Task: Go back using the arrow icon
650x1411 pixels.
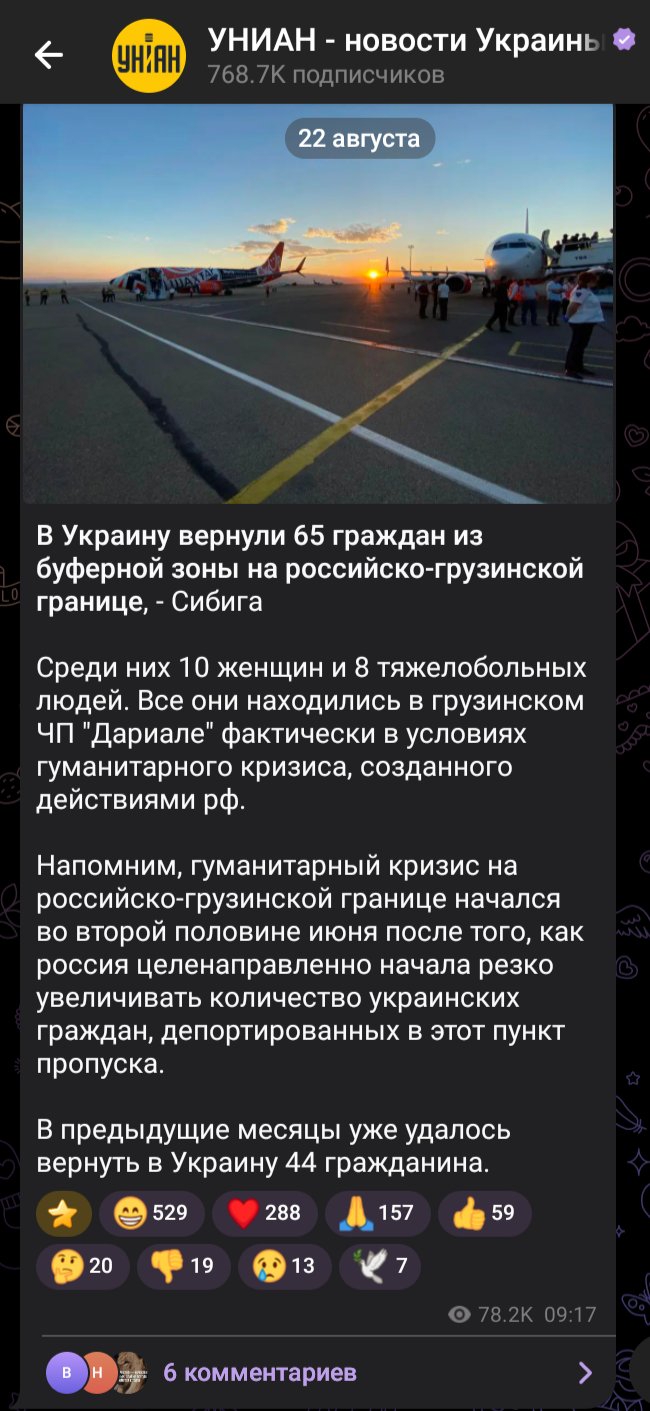Action: click(49, 56)
